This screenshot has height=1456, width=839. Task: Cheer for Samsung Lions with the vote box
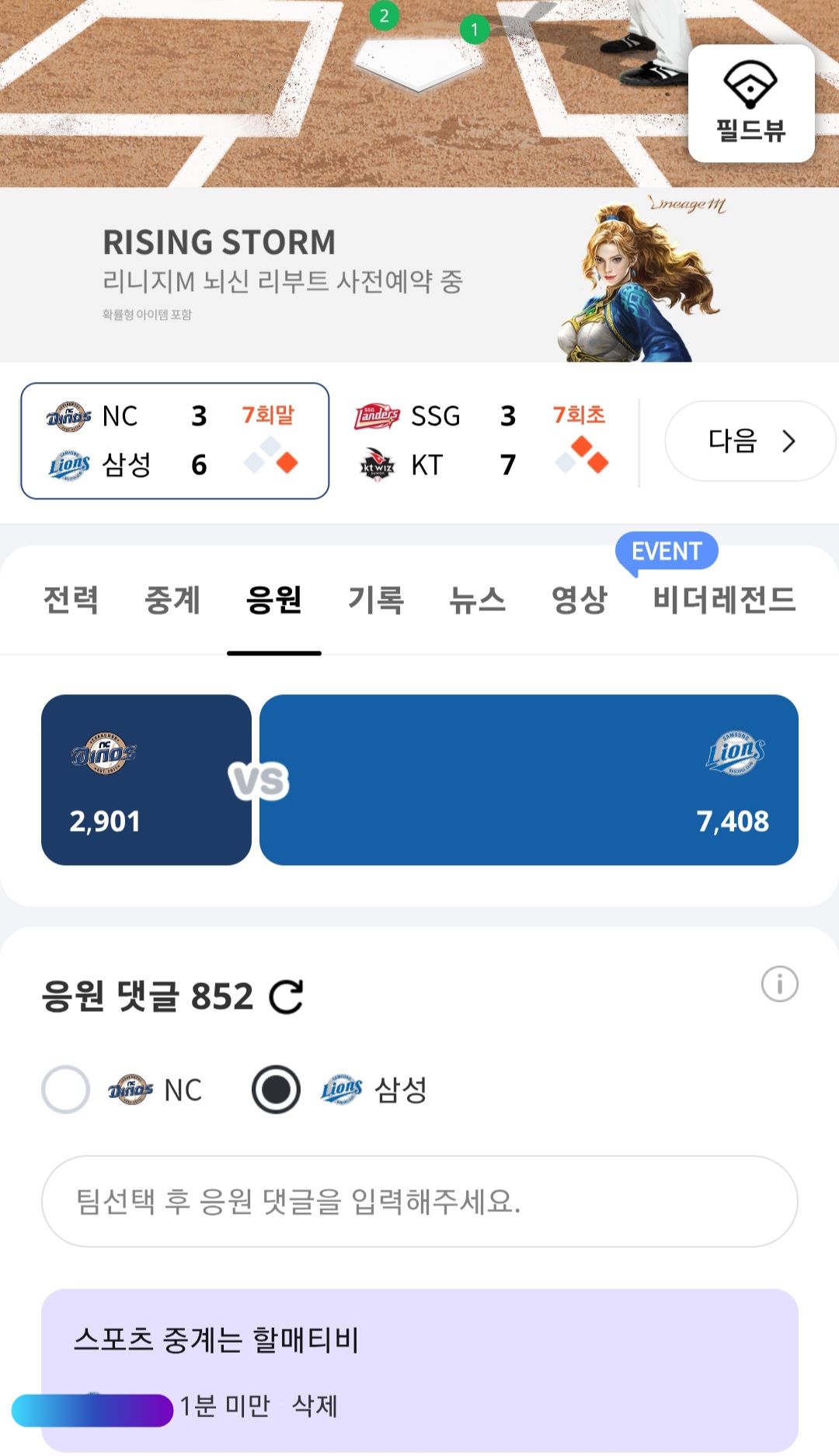point(528,780)
